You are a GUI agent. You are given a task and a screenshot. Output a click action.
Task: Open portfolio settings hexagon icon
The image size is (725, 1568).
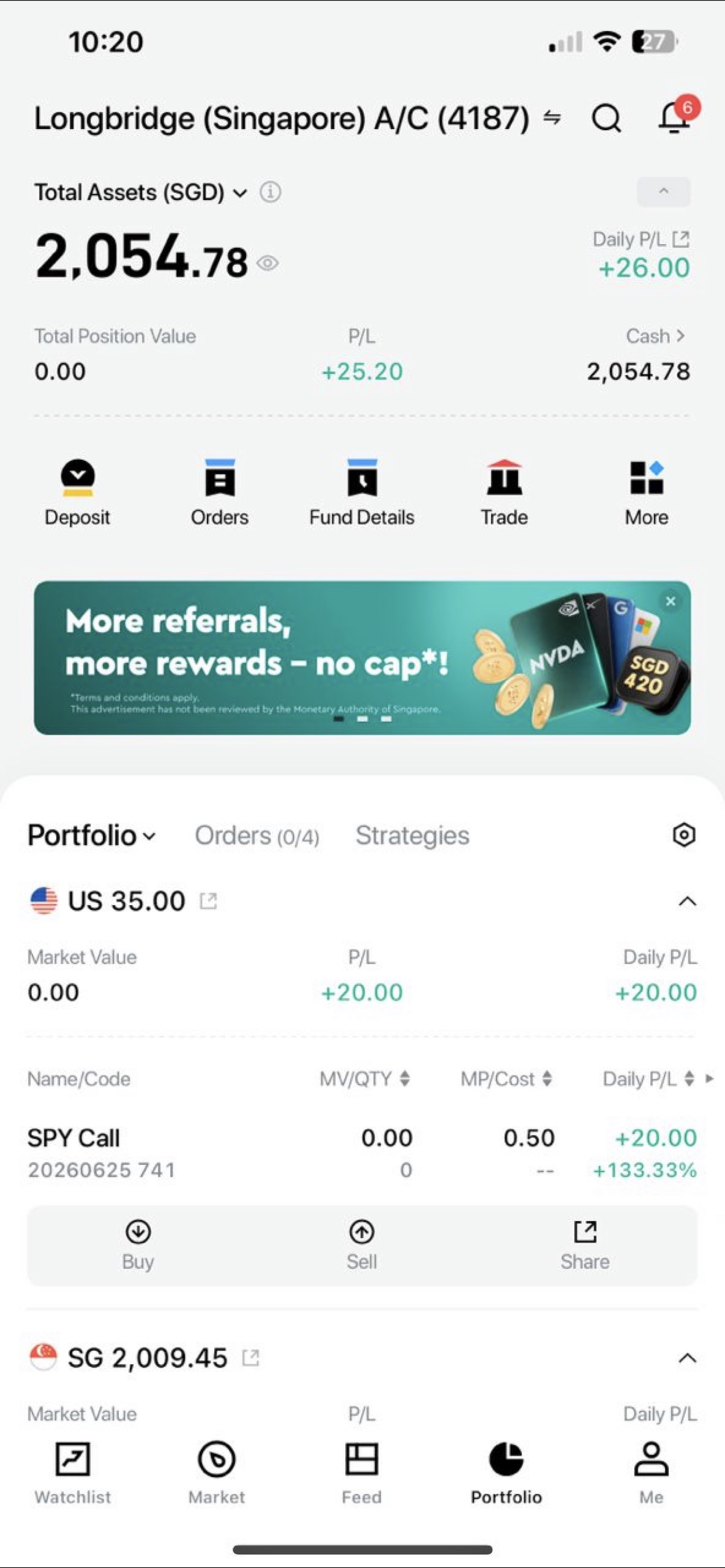pyautogui.click(x=683, y=834)
